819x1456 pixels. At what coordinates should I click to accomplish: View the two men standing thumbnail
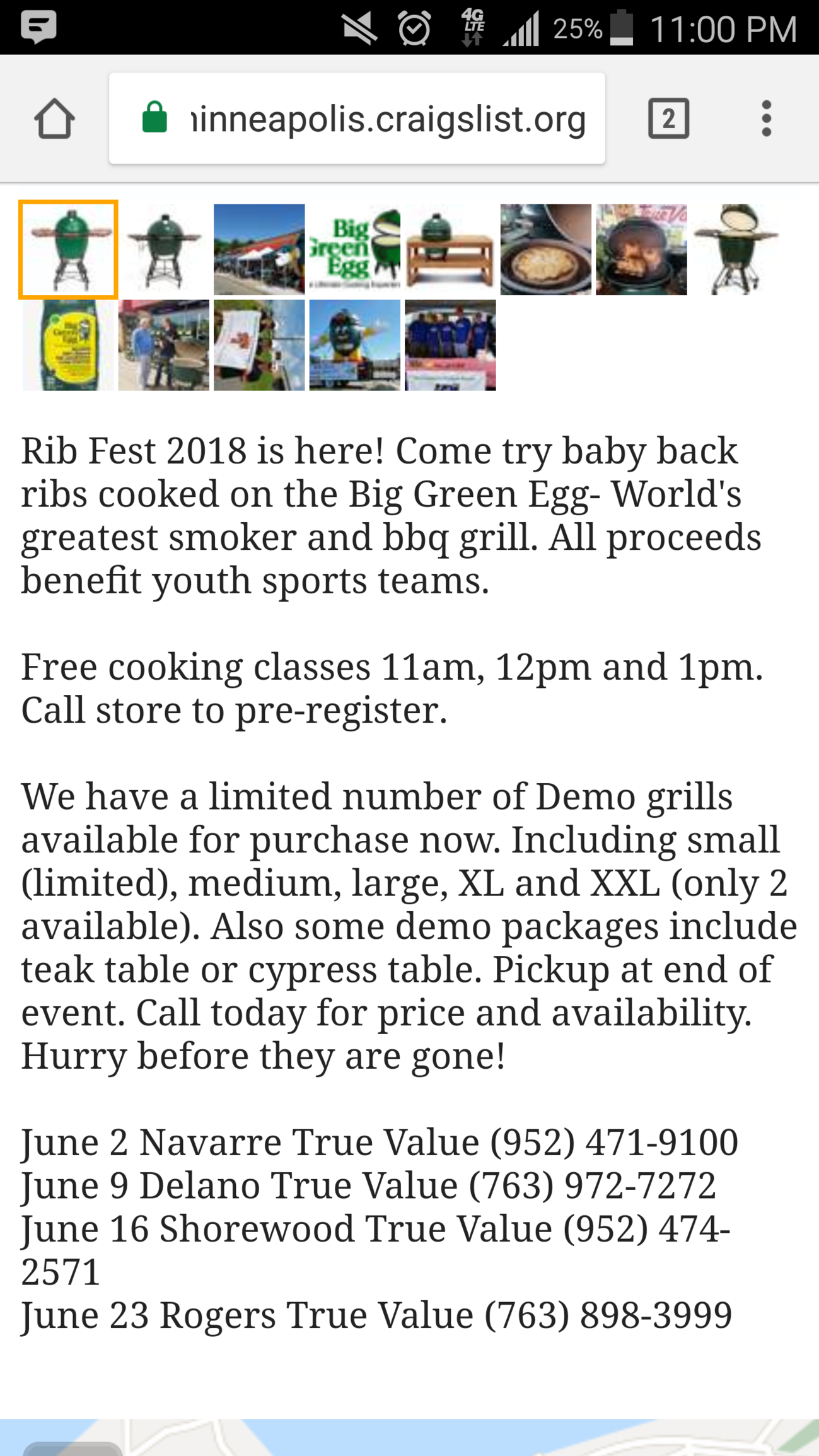coord(164,345)
